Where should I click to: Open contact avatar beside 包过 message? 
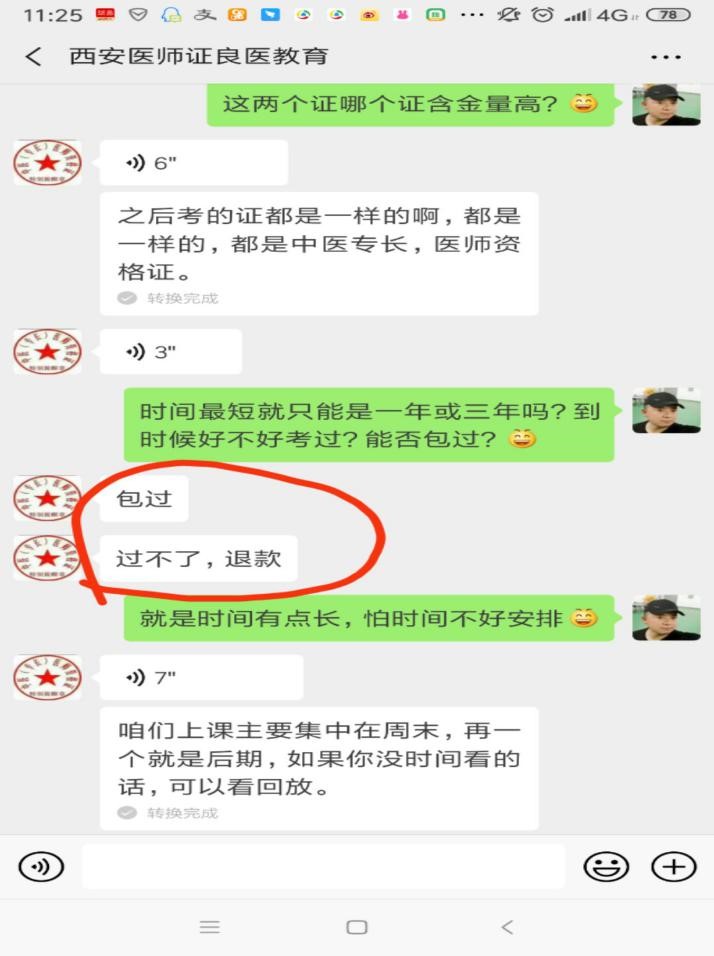click(x=47, y=497)
